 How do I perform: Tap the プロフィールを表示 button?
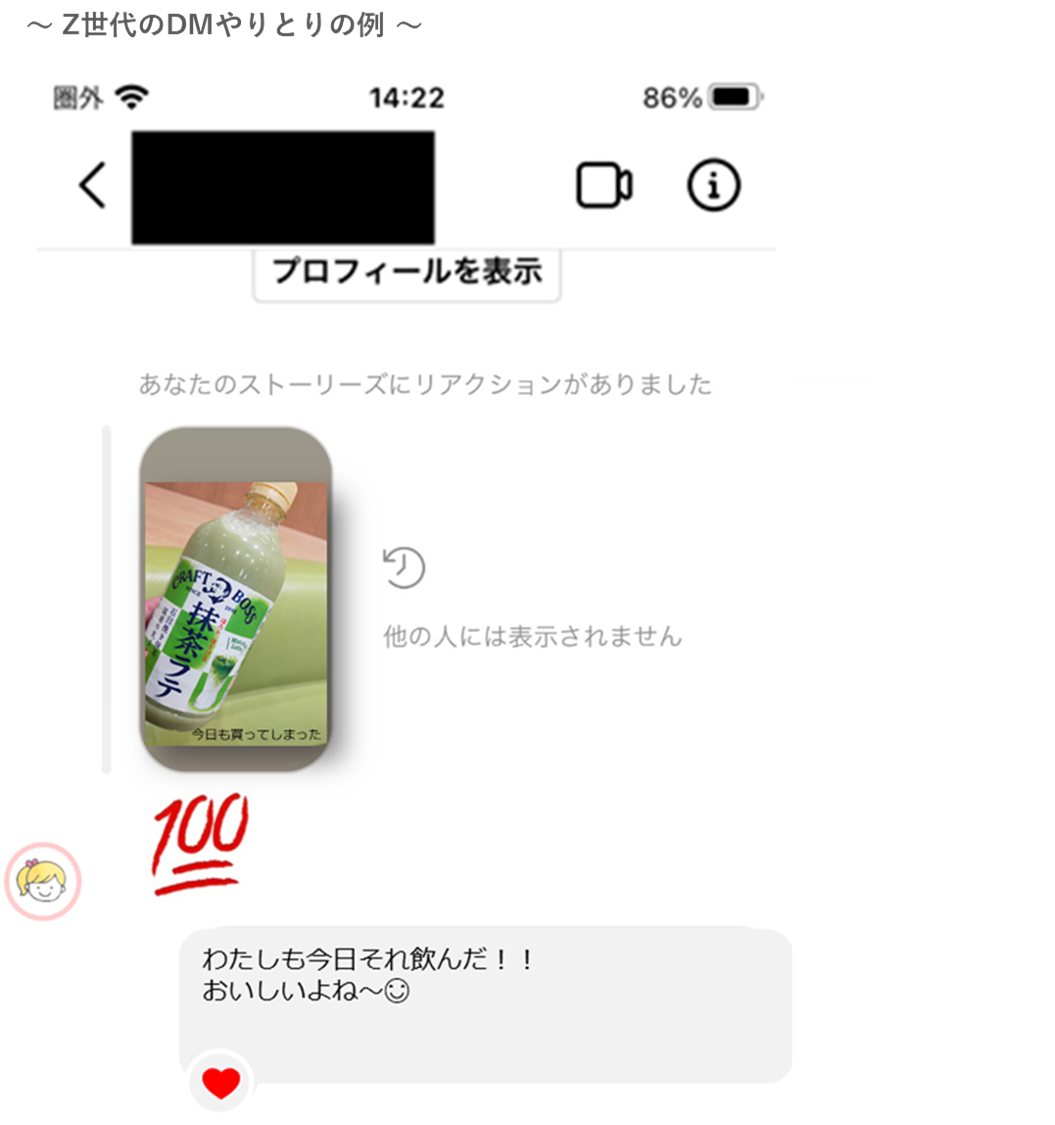click(407, 271)
